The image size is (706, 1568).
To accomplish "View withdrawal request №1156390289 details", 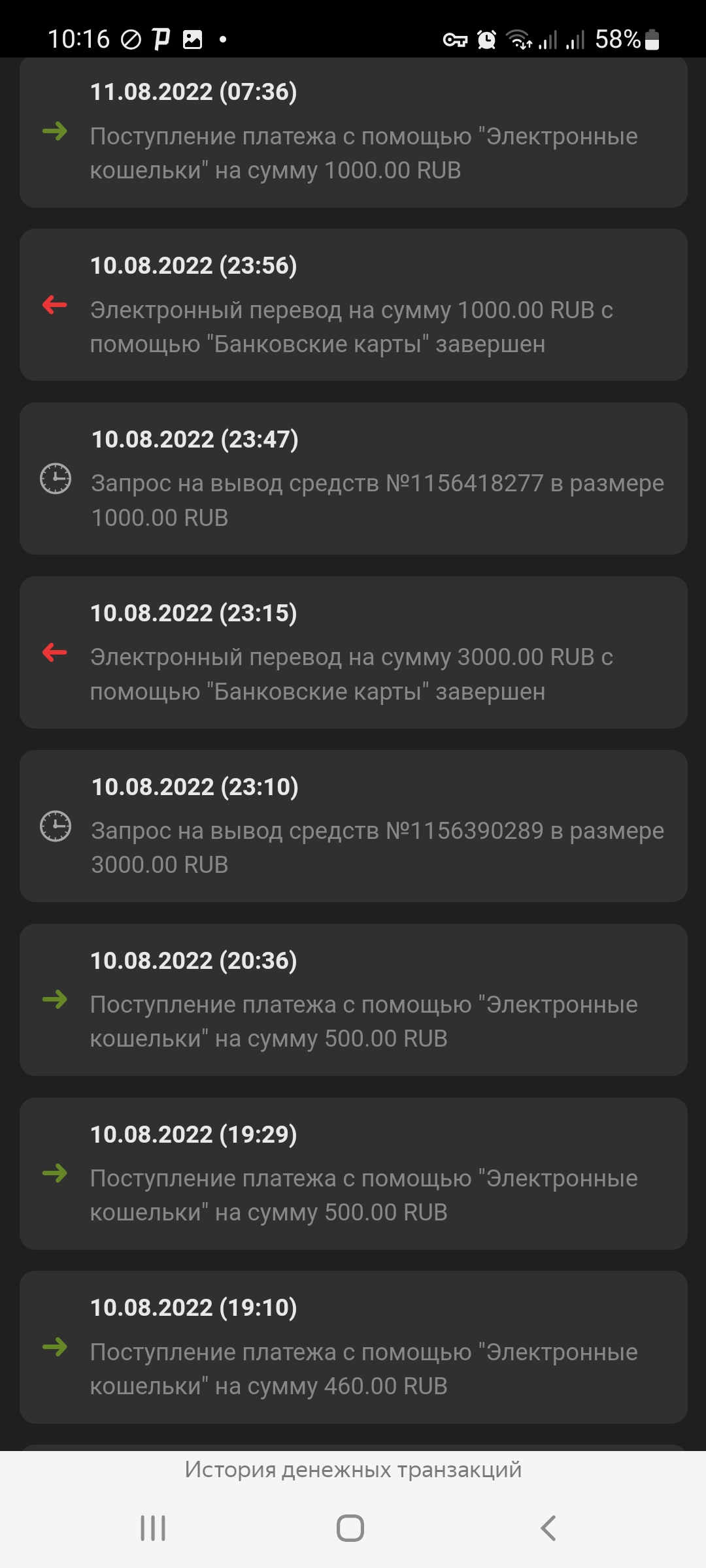I will click(x=353, y=826).
